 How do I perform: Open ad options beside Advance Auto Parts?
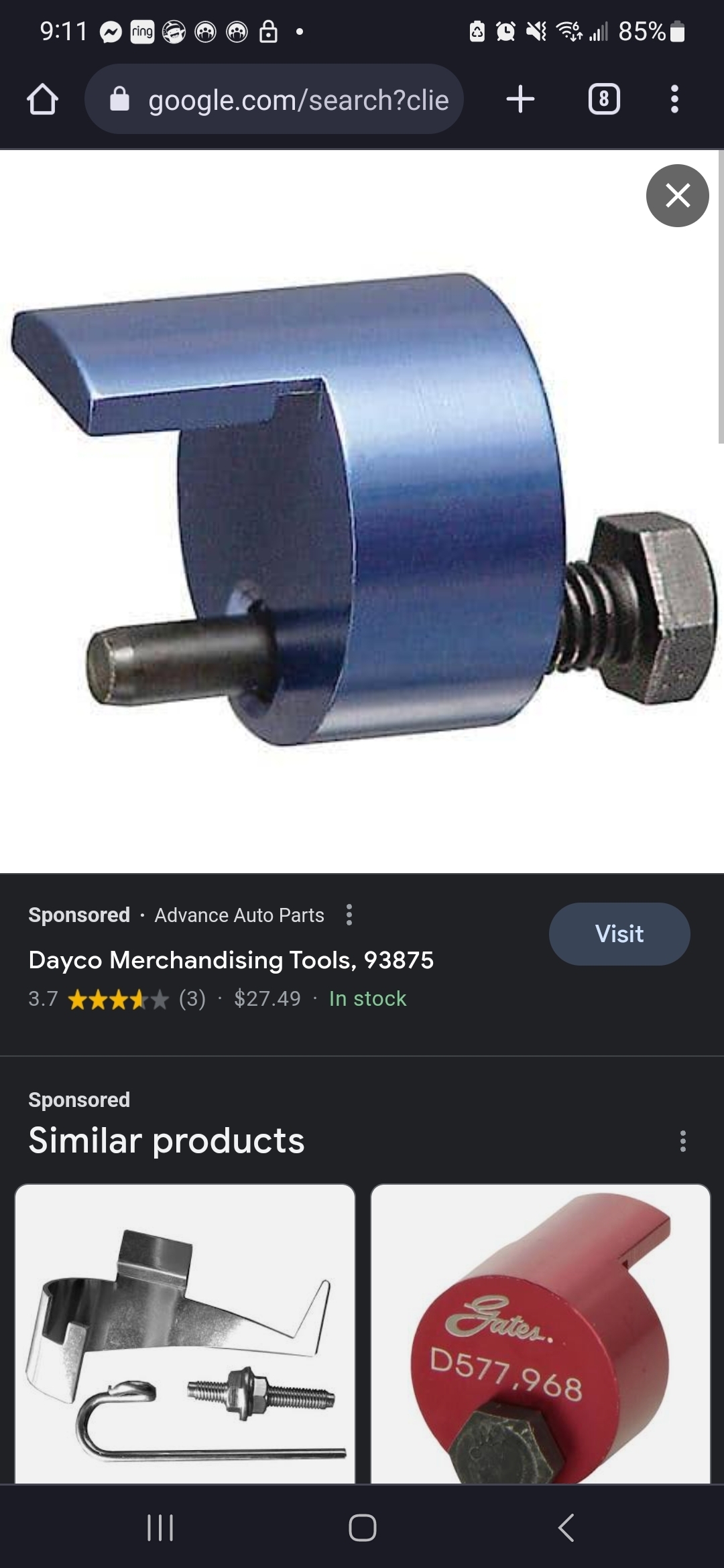pyautogui.click(x=349, y=915)
